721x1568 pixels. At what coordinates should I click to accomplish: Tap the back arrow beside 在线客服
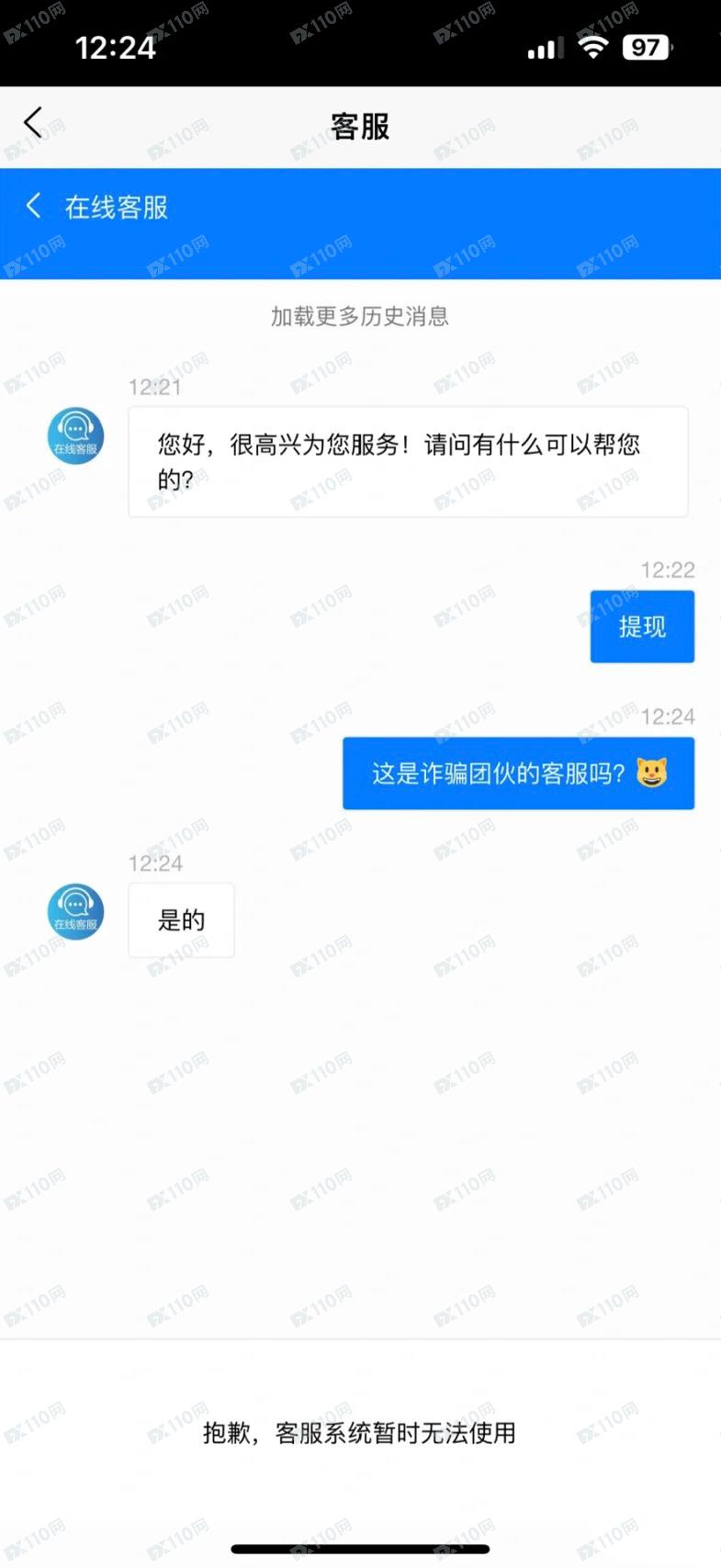34,206
